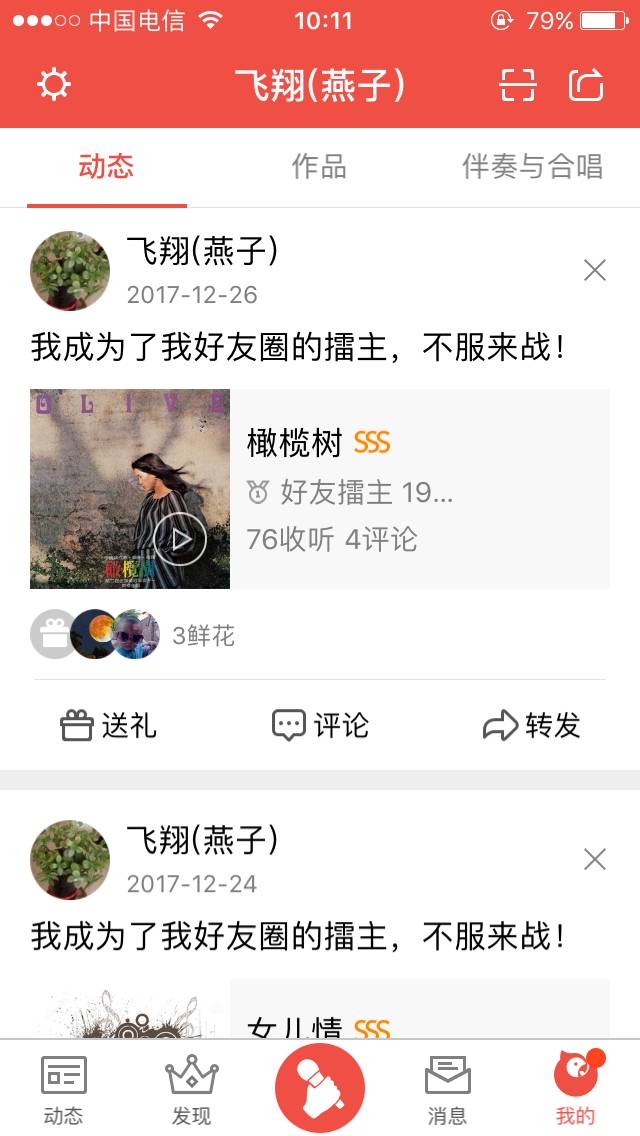Tap the center microphone sing button

[x=320, y=1088]
